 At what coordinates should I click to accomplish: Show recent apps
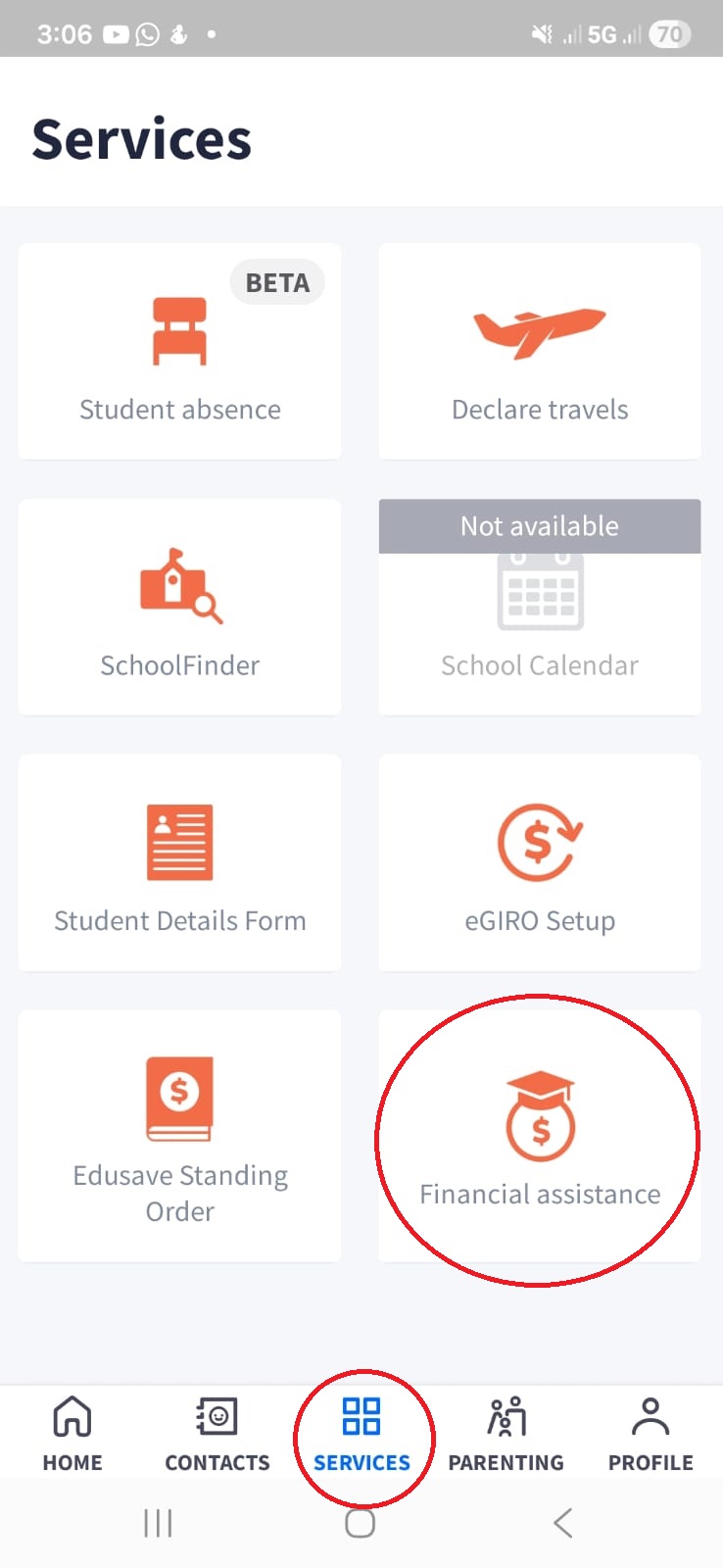point(158,1523)
